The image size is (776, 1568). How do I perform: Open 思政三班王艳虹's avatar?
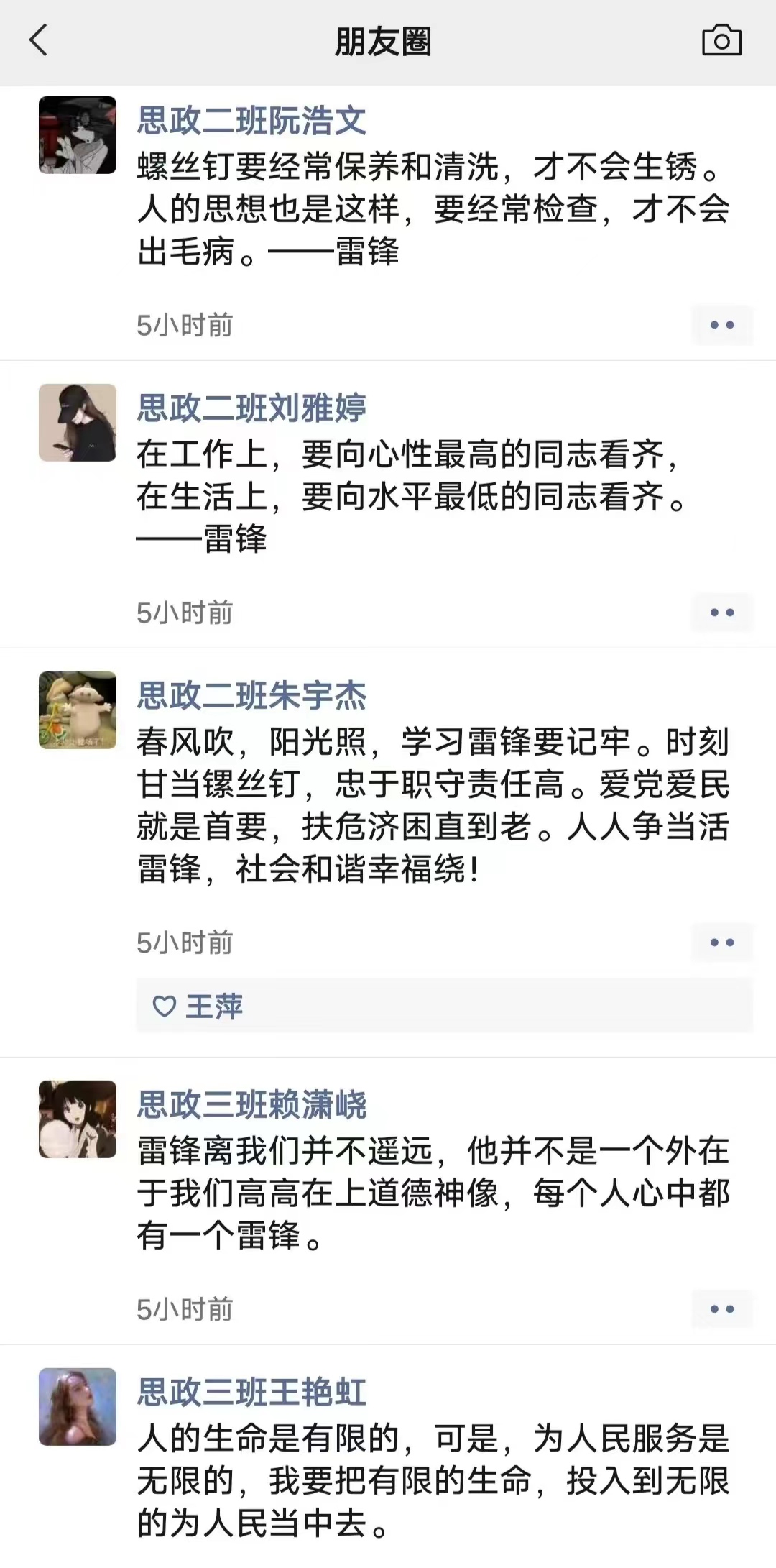78,1407
